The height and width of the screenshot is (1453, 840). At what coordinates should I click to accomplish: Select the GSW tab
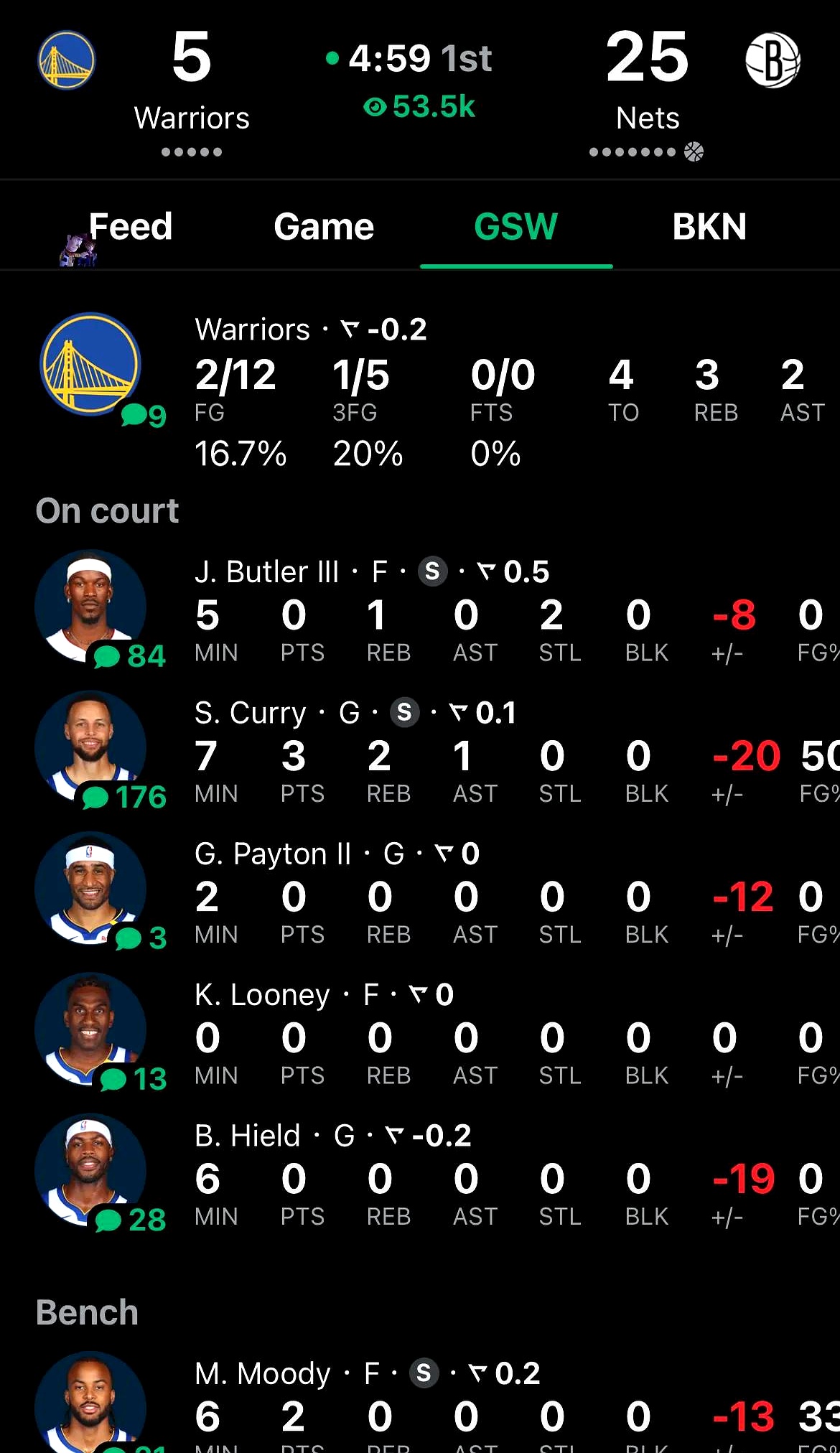point(515,227)
